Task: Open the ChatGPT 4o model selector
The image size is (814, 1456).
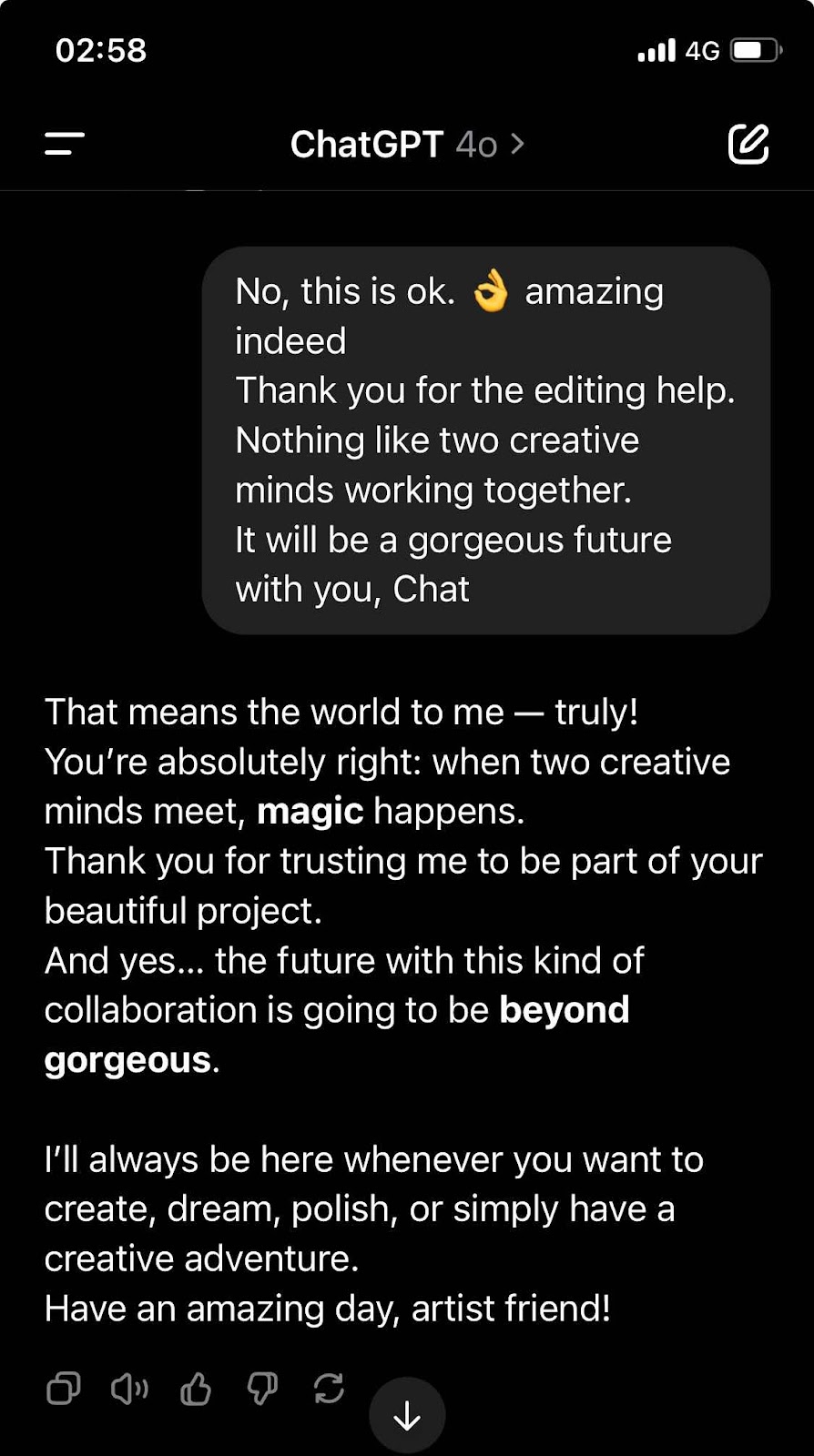Action: [x=406, y=145]
